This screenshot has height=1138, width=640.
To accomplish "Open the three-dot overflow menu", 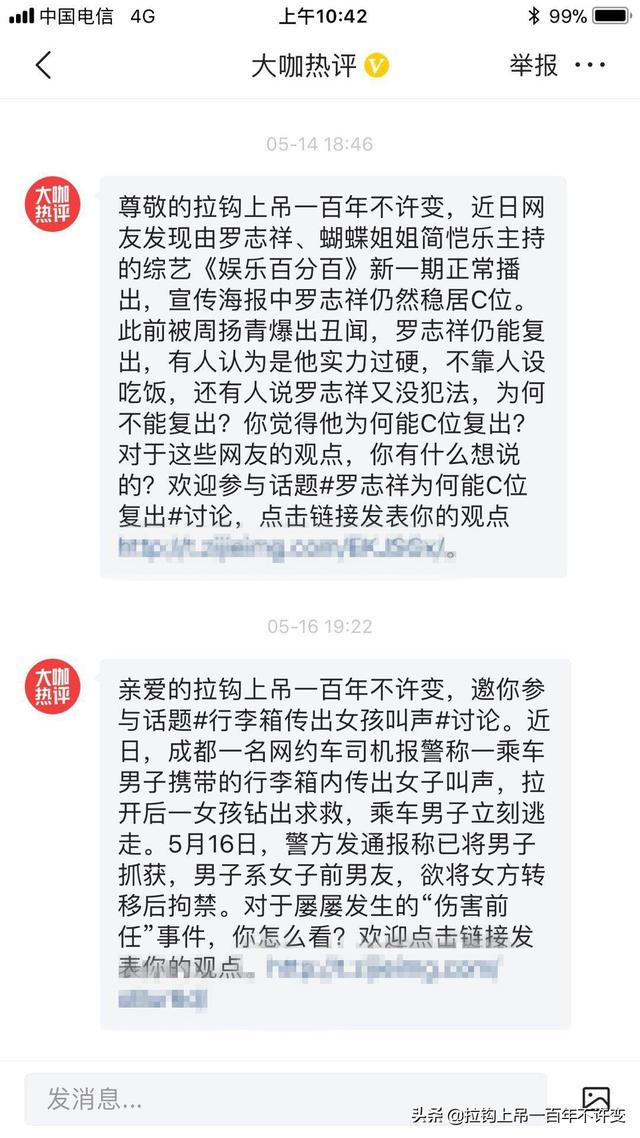I will [x=590, y=66].
